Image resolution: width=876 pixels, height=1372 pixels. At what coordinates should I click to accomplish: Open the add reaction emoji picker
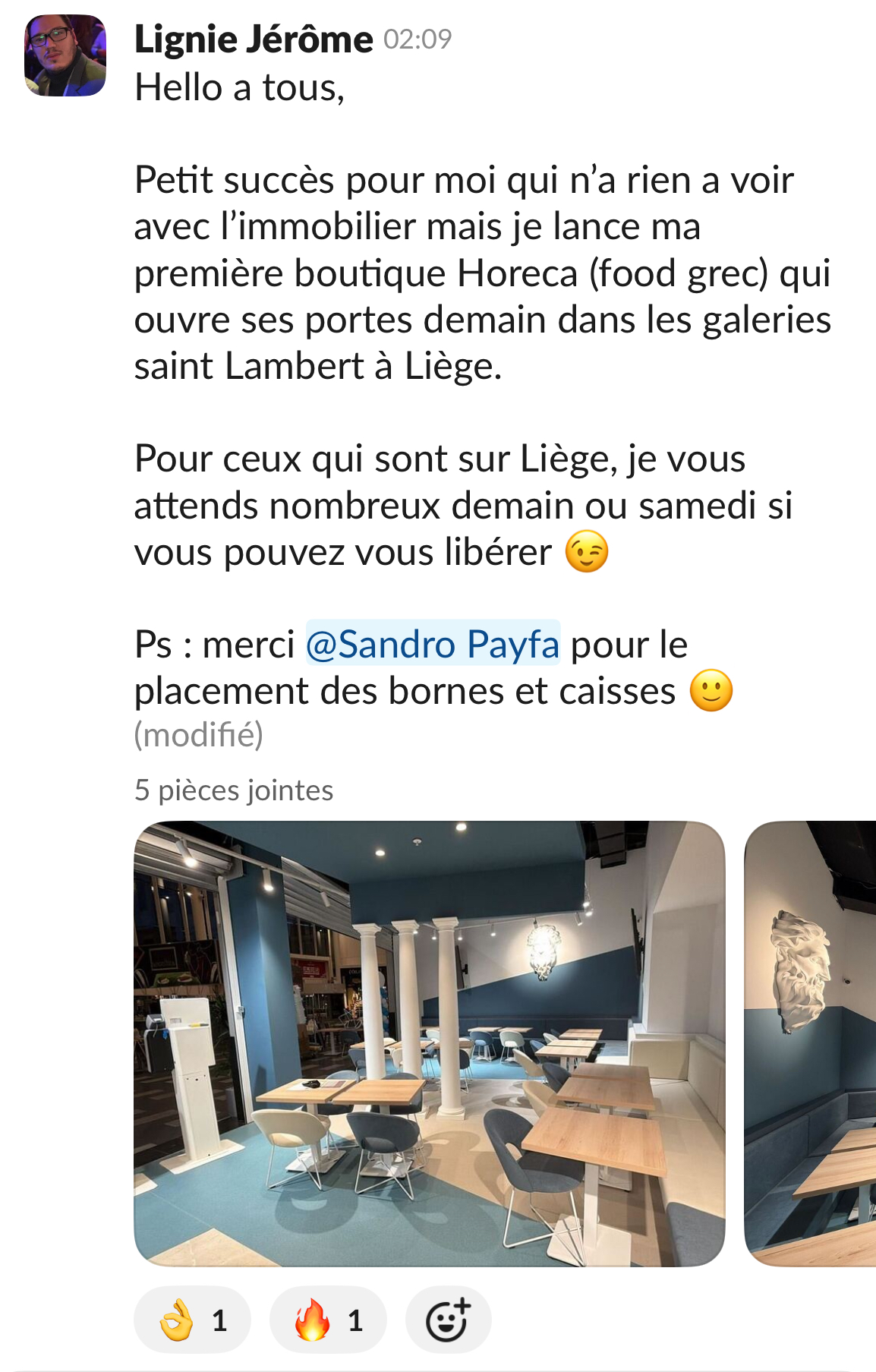(x=448, y=1320)
